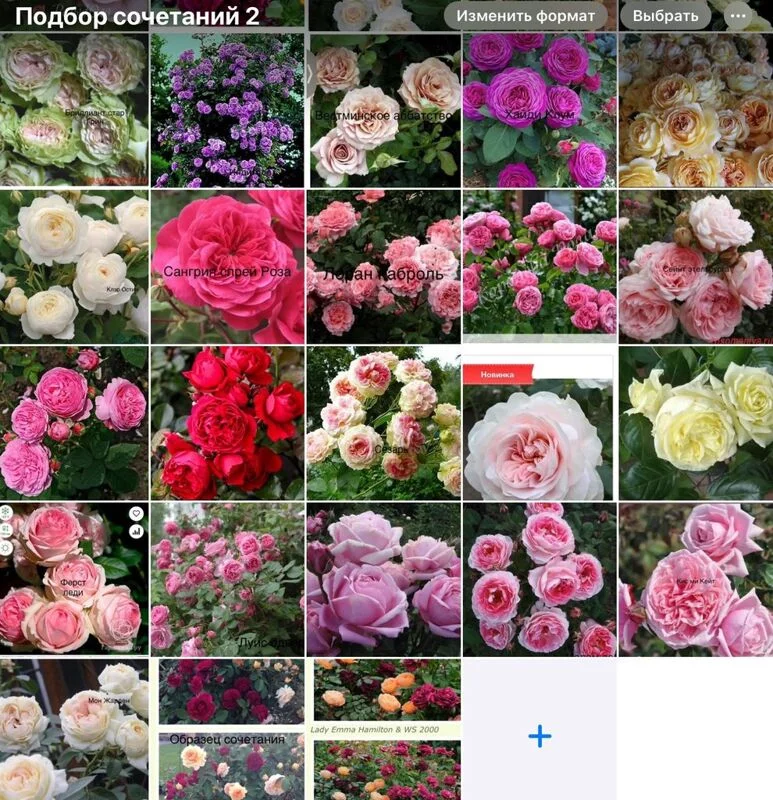Add a new photo with the plus tile
The image size is (773, 800).
[539, 736]
